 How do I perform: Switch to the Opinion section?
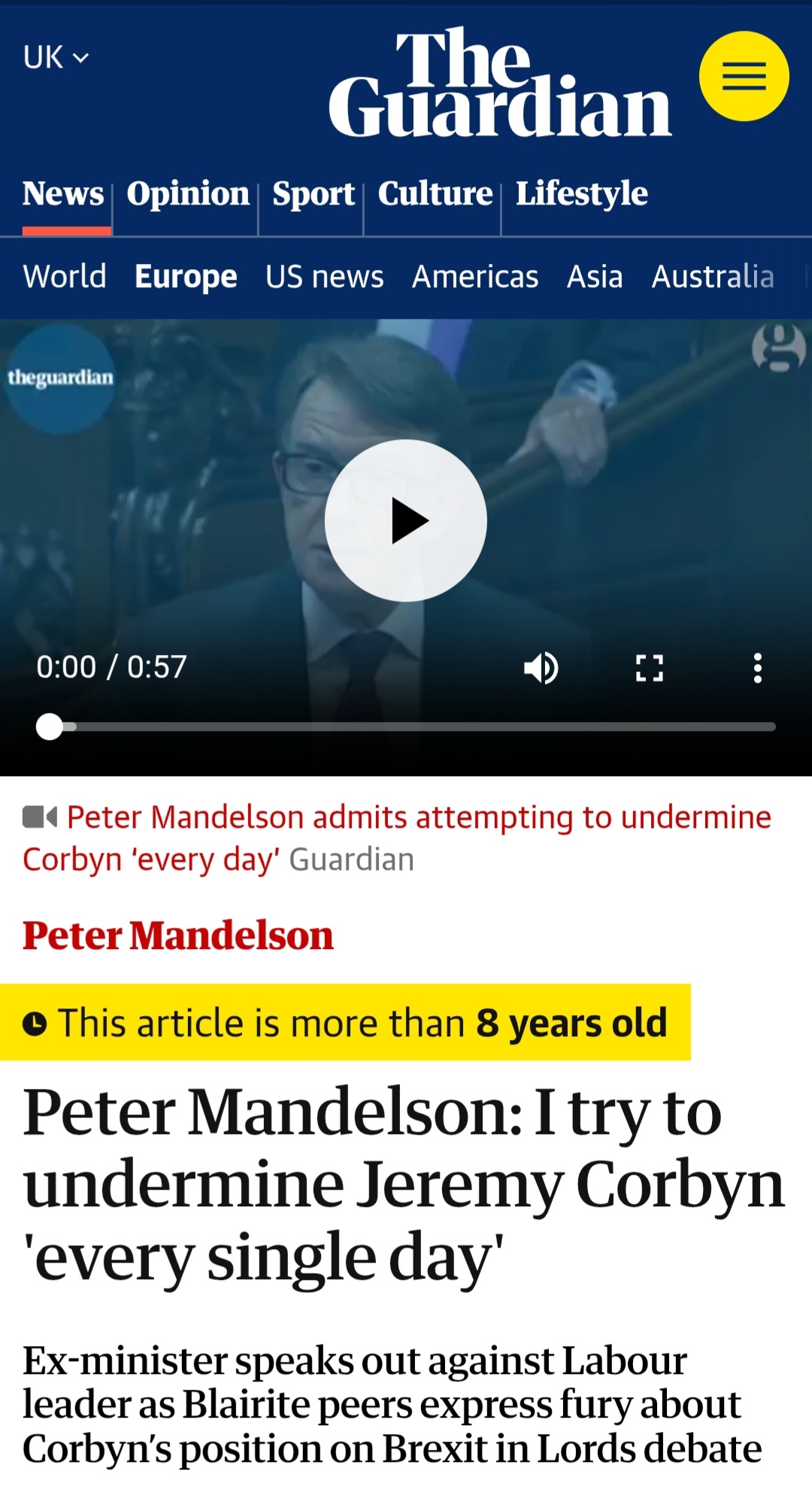(x=188, y=194)
